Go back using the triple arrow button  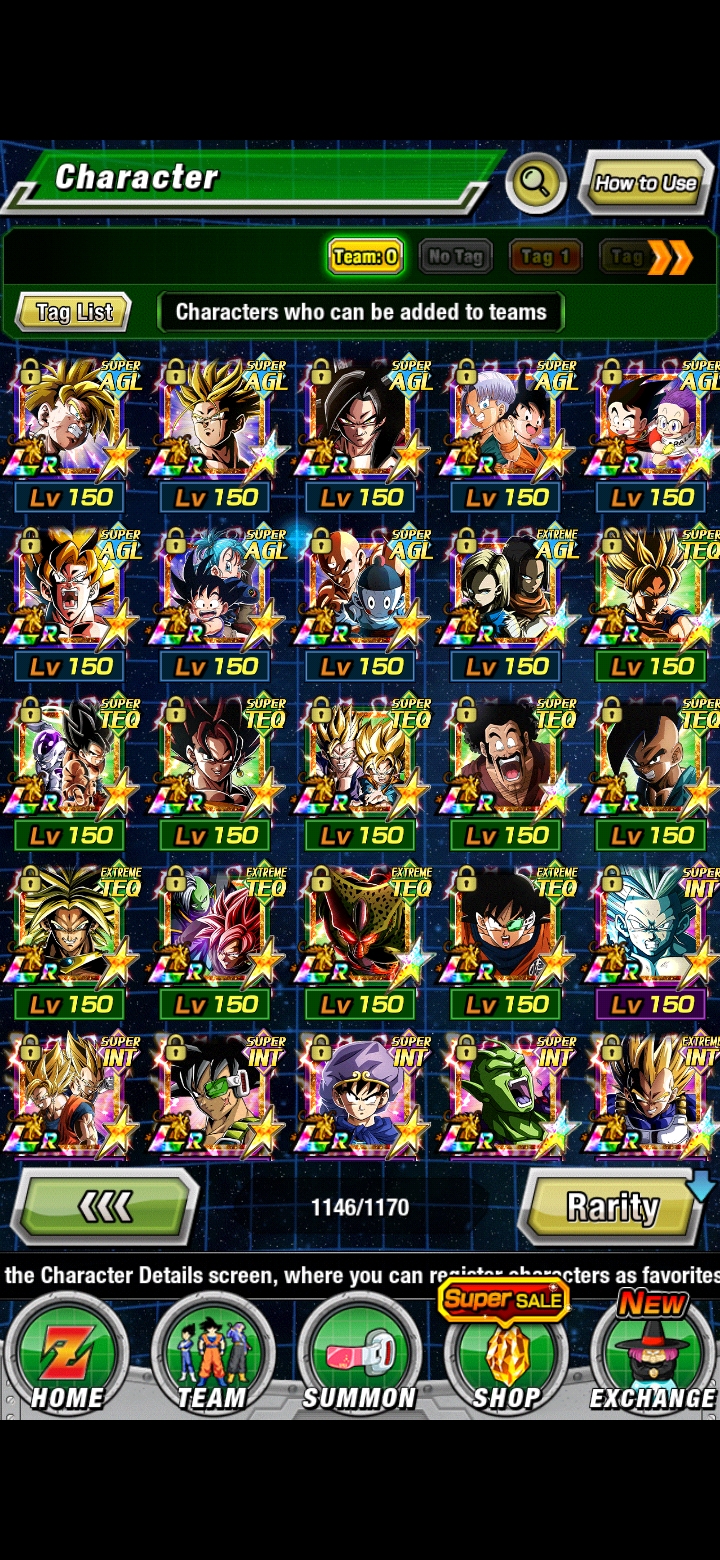coord(104,1207)
